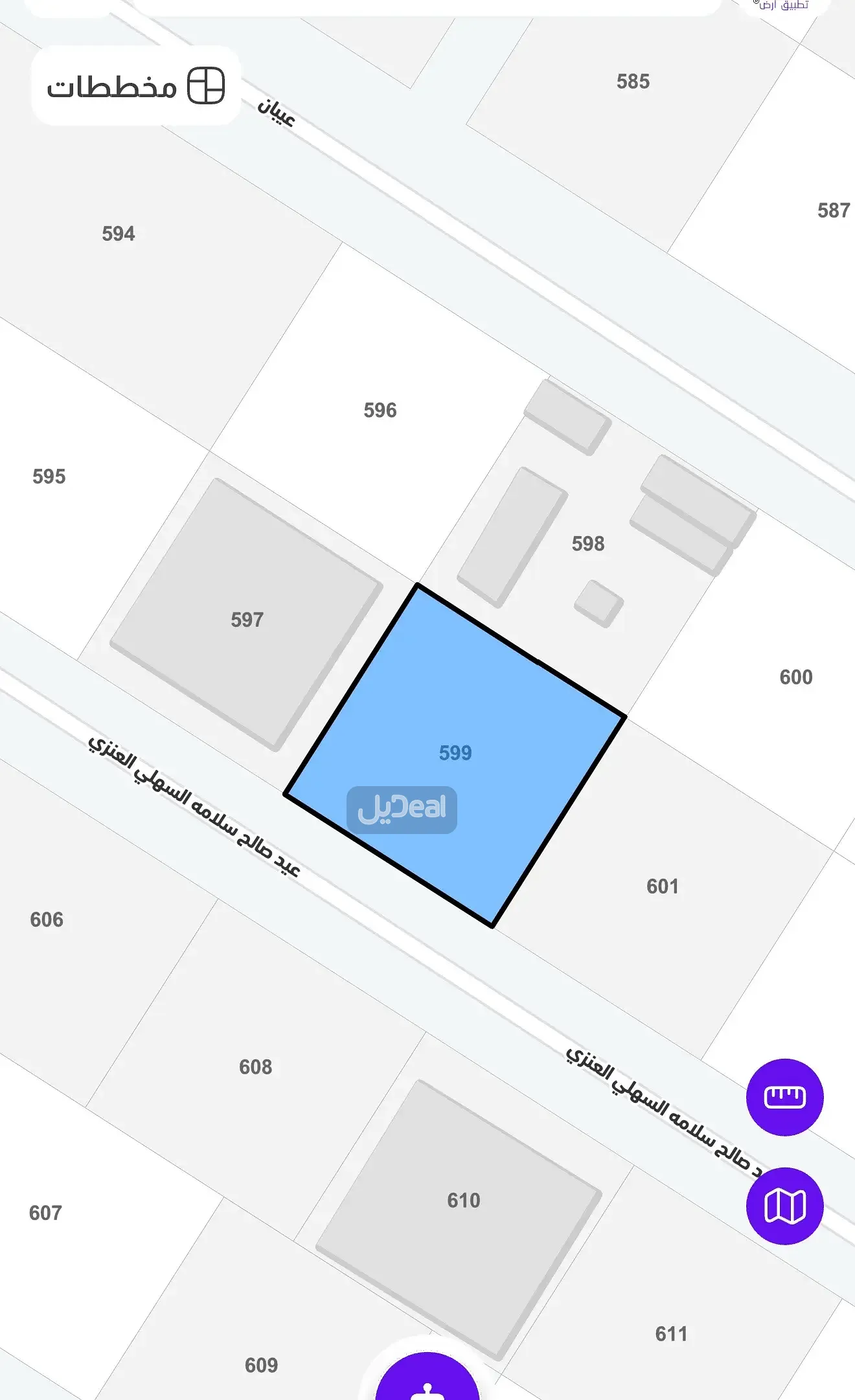The height and width of the screenshot is (1400, 855).
Task: Open the مخططات plans button
Action: [x=135, y=85]
